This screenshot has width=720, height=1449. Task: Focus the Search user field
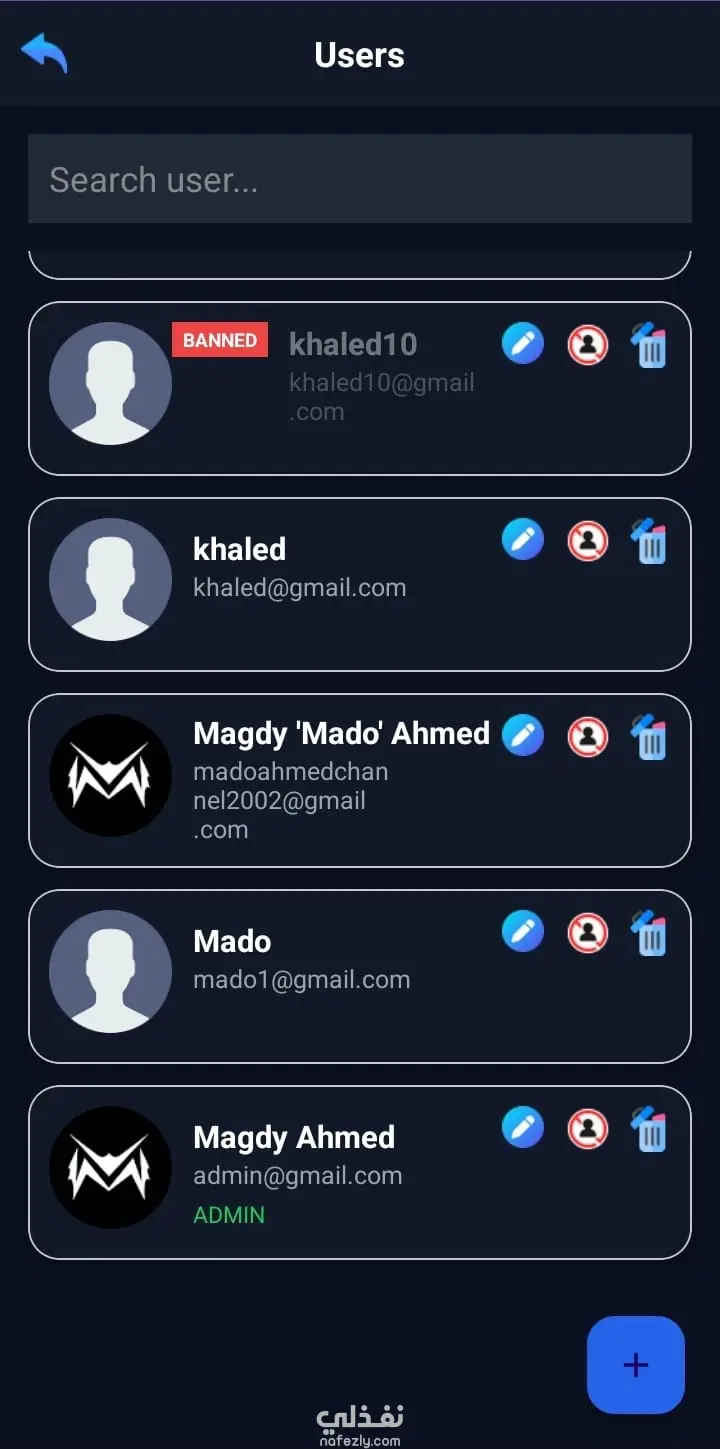pyautogui.click(x=360, y=179)
